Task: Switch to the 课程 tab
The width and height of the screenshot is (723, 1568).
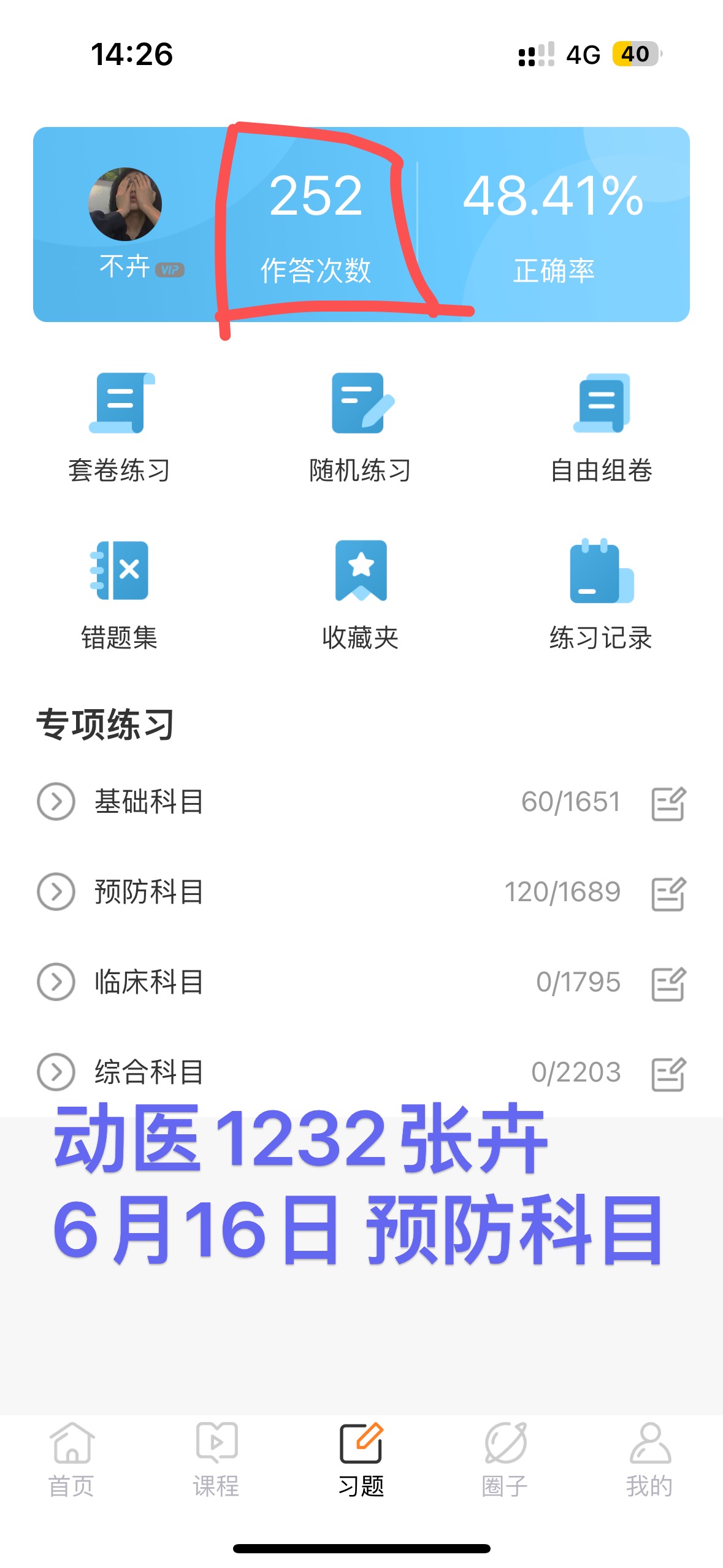Action: click(216, 1459)
